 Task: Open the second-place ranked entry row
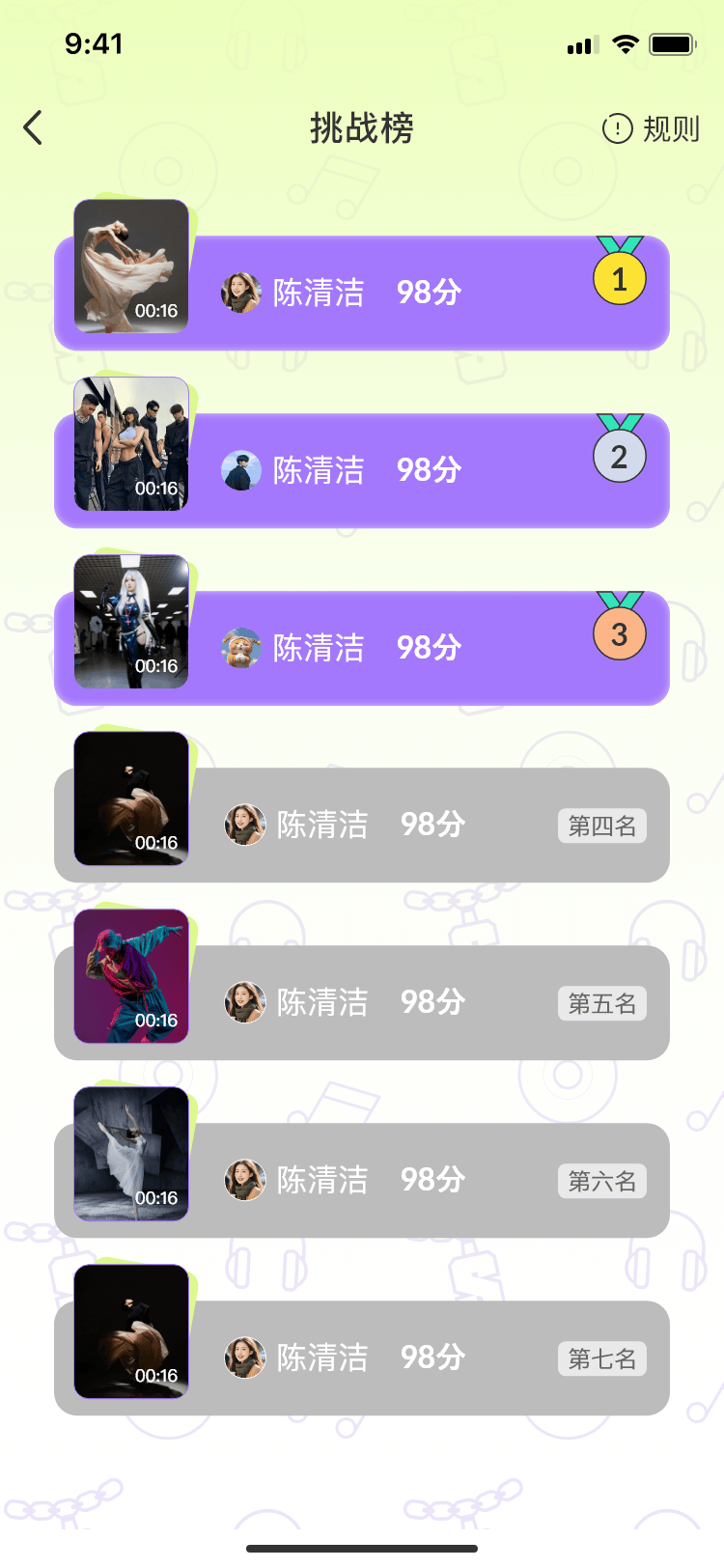tap(425, 470)
